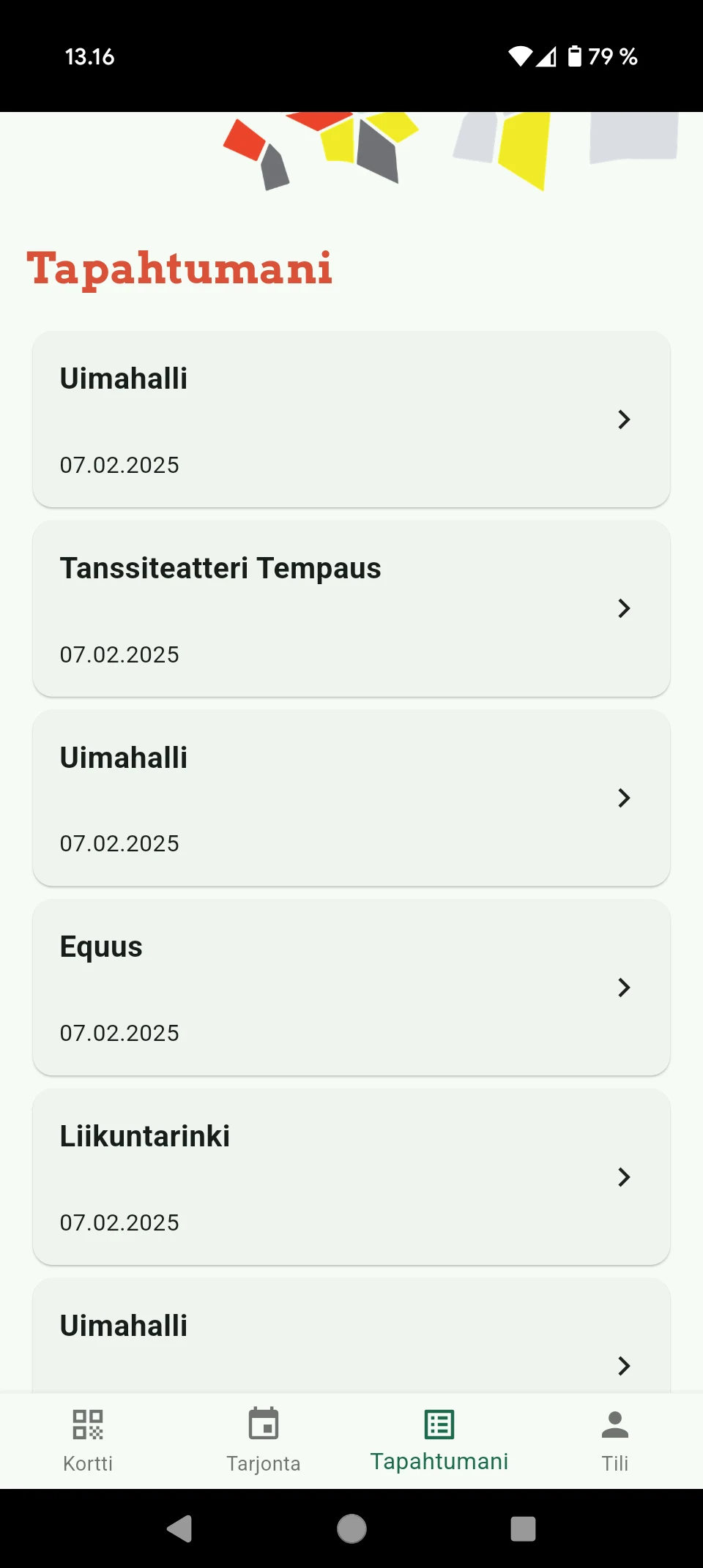This screenshot has width=703, height=1568.
Task: Tap the system back button
Action: click(179, 1528)
